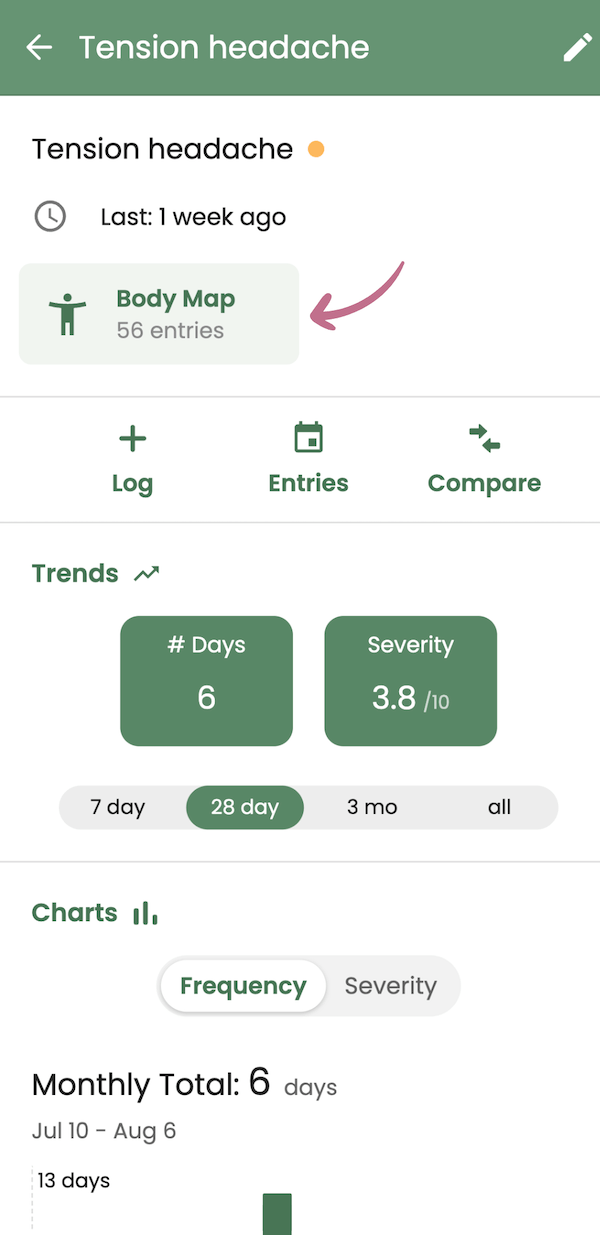Switch trends to 3 mo
Image resolution: width=600 pixels, height=1235 pixels.
[372, 807]
